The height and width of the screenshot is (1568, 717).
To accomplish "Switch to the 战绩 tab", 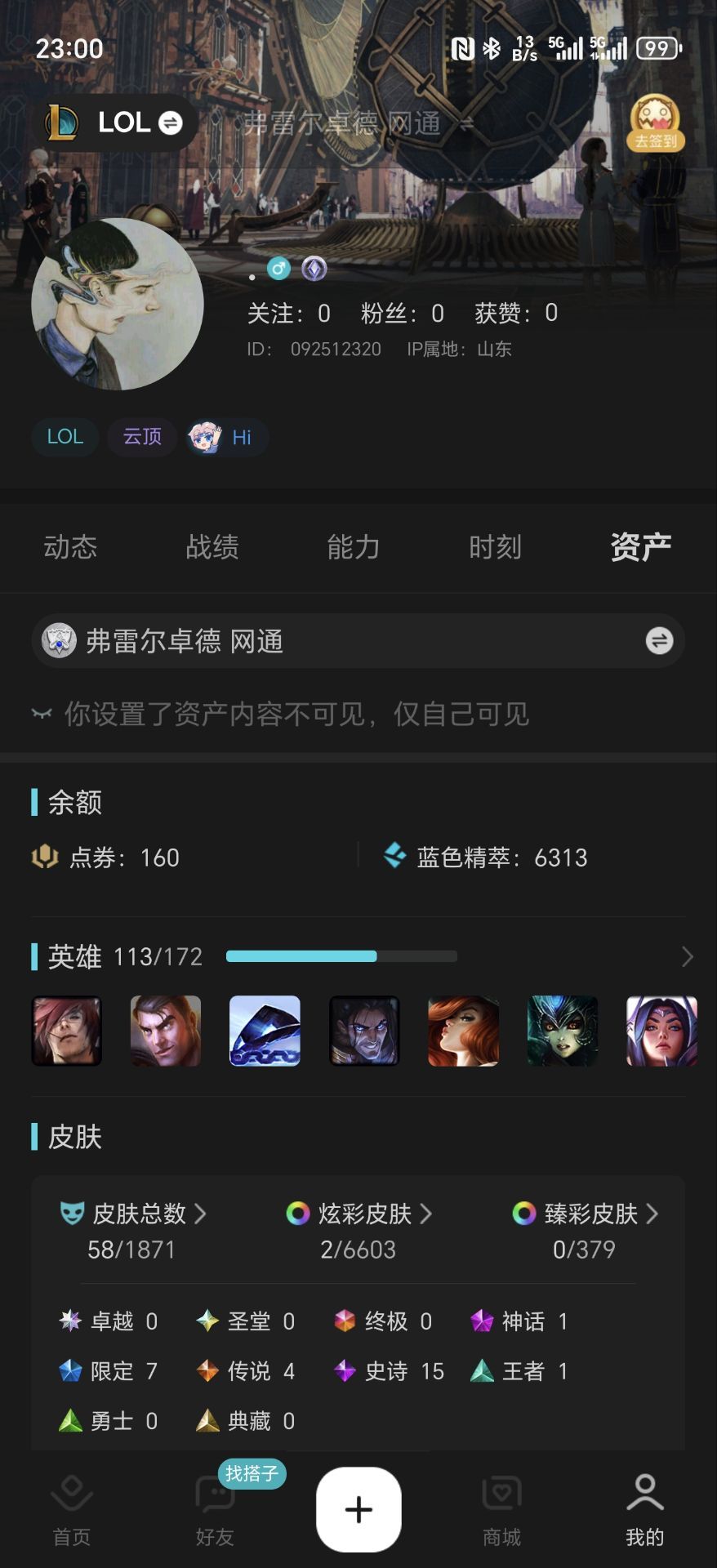I will [x=212, y=546].
